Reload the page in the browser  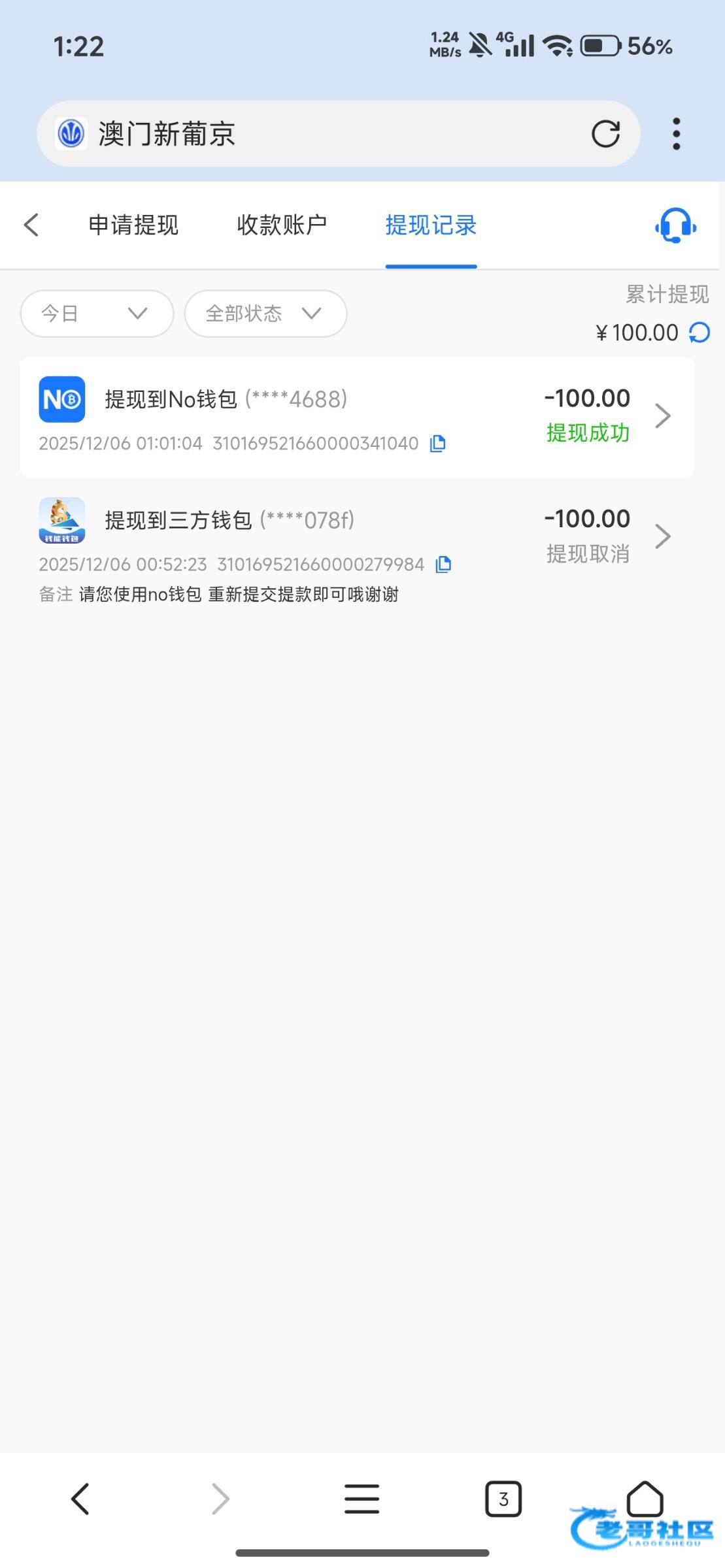tap(605, 134)
